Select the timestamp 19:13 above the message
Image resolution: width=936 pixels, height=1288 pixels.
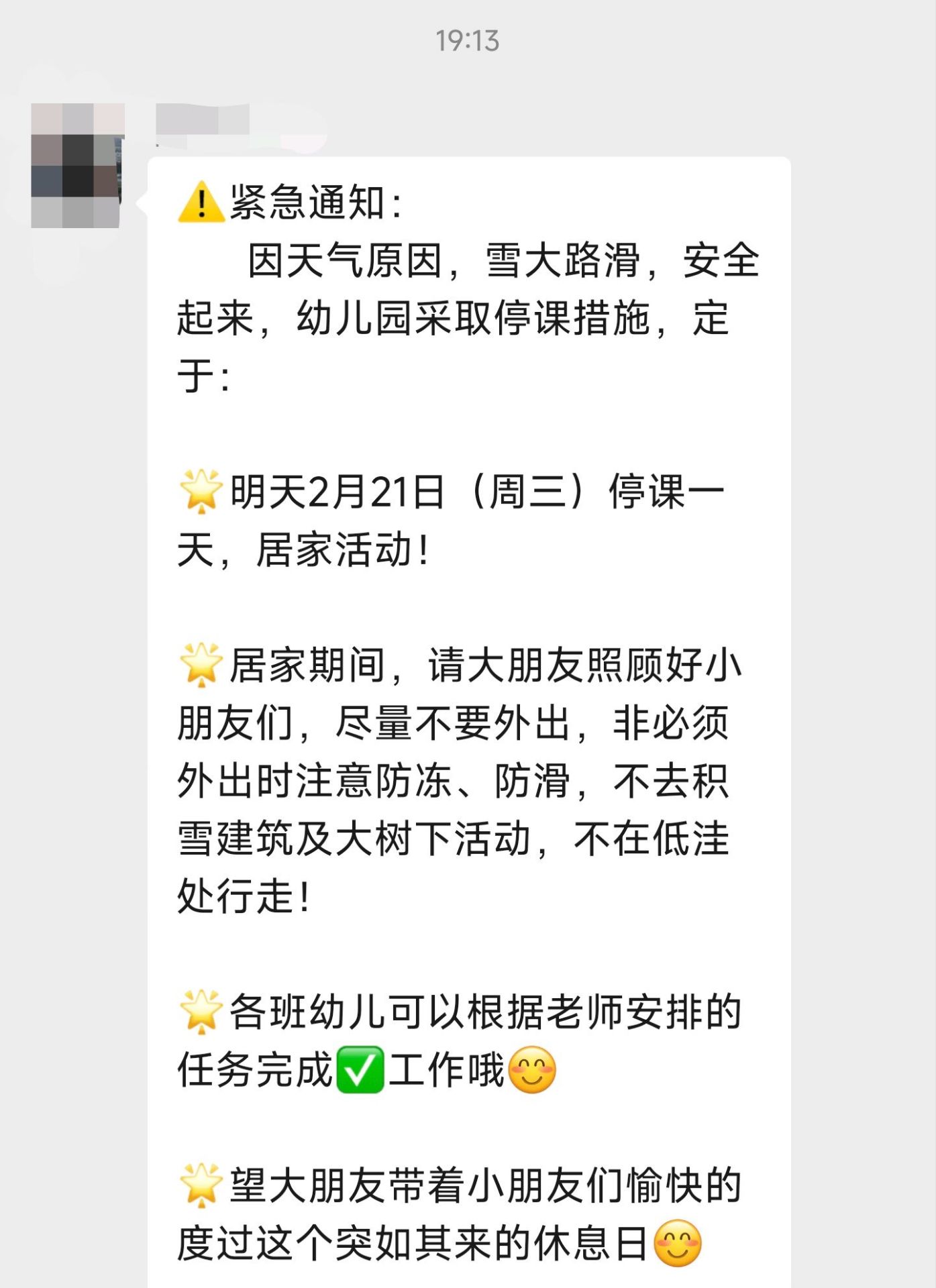click(x=468, y=40)
